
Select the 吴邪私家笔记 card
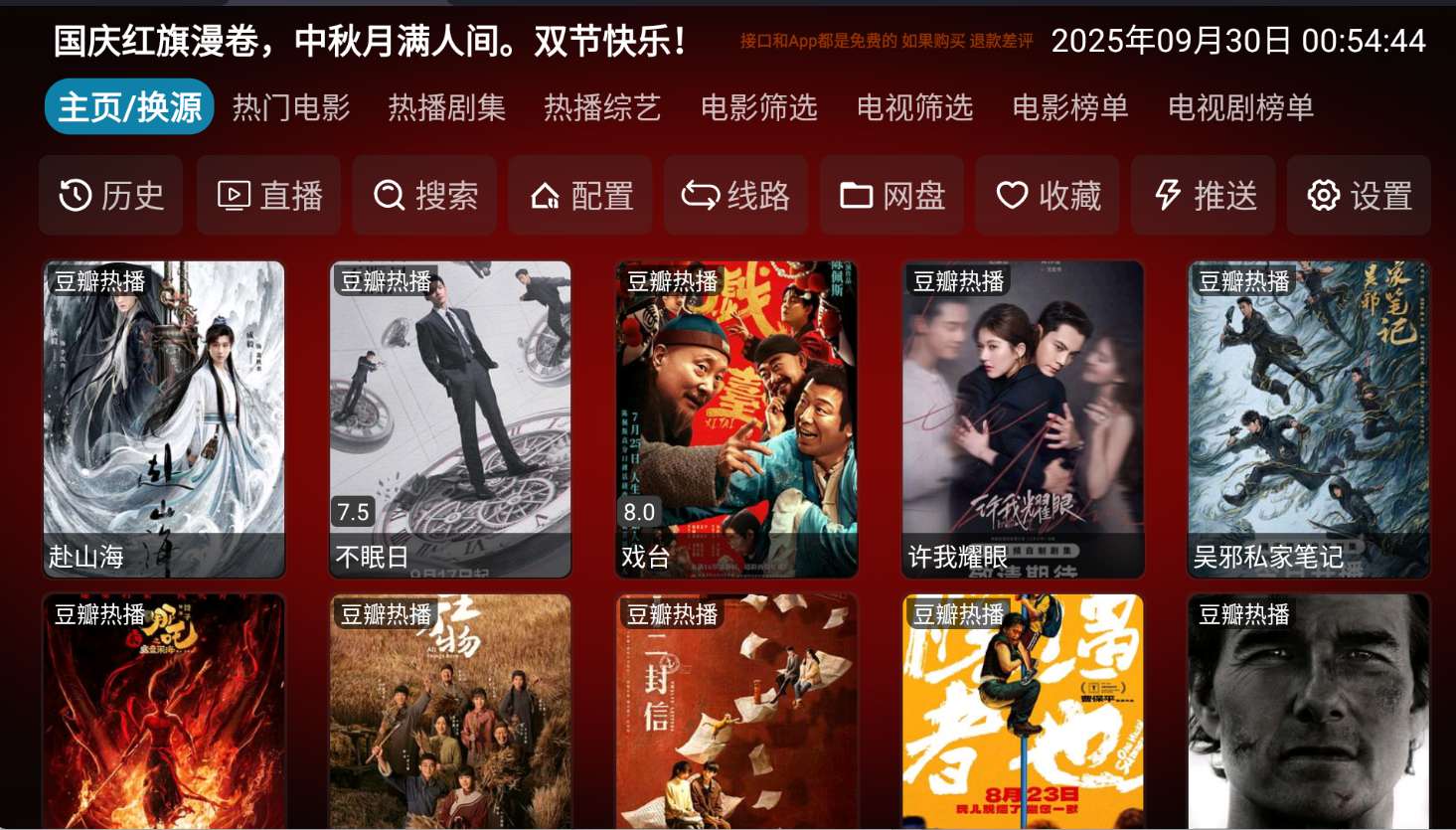point(1309,417)
